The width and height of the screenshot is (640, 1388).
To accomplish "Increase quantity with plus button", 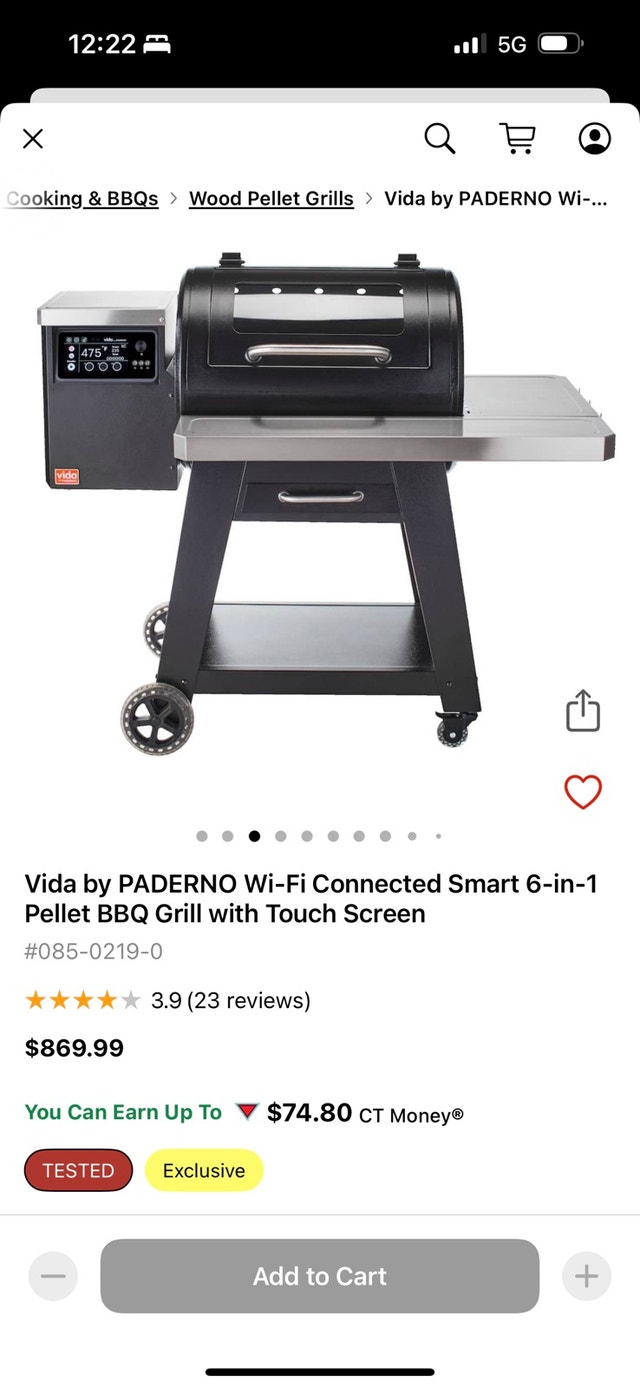I will [587, 1276].
